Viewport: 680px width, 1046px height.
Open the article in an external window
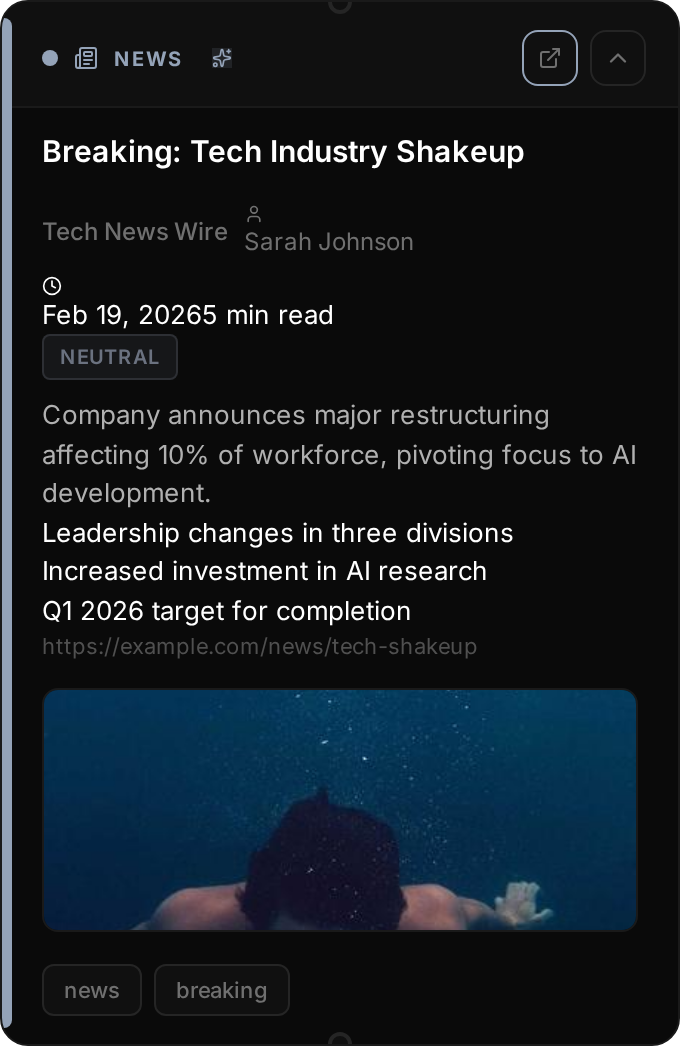point(549,58)
